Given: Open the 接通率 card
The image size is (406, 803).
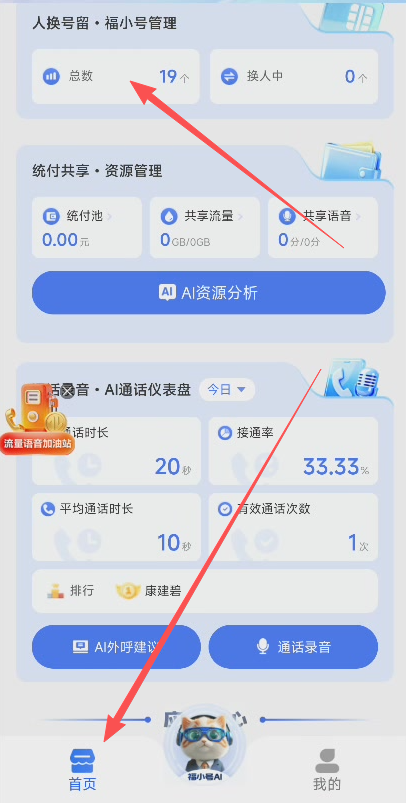Looking at the screenshot, I should 293,451.
